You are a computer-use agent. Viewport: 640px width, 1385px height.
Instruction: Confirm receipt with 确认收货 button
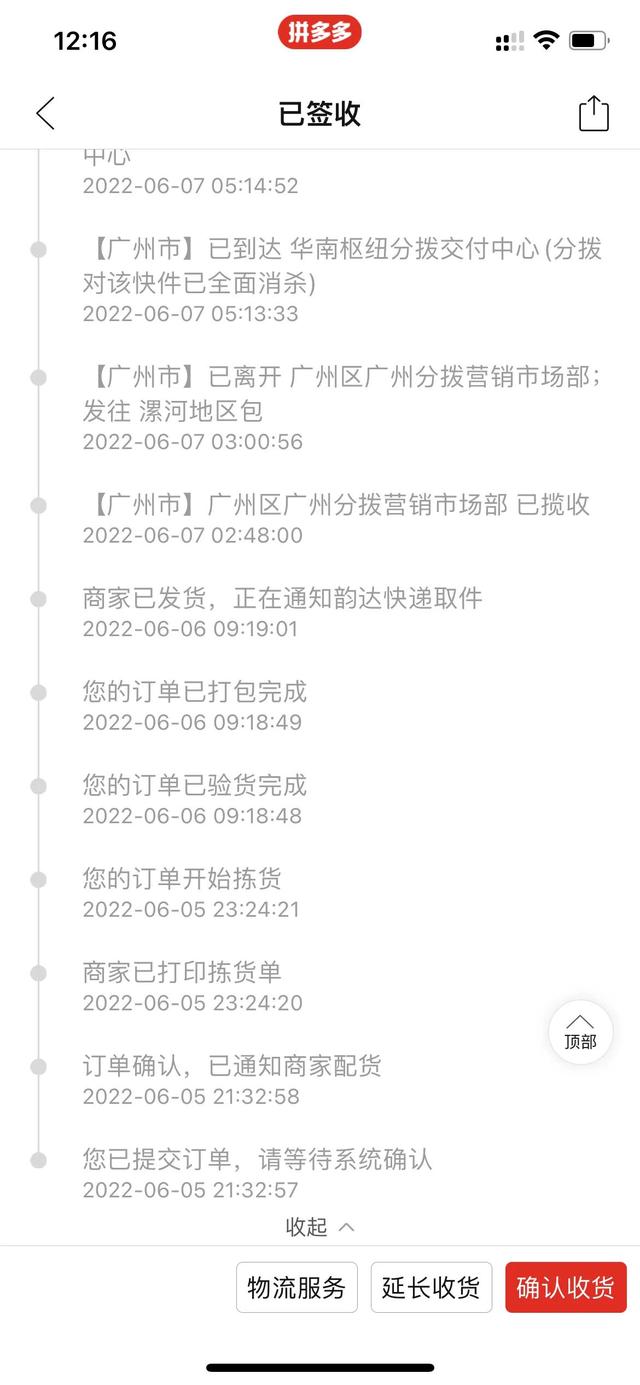565,1287
